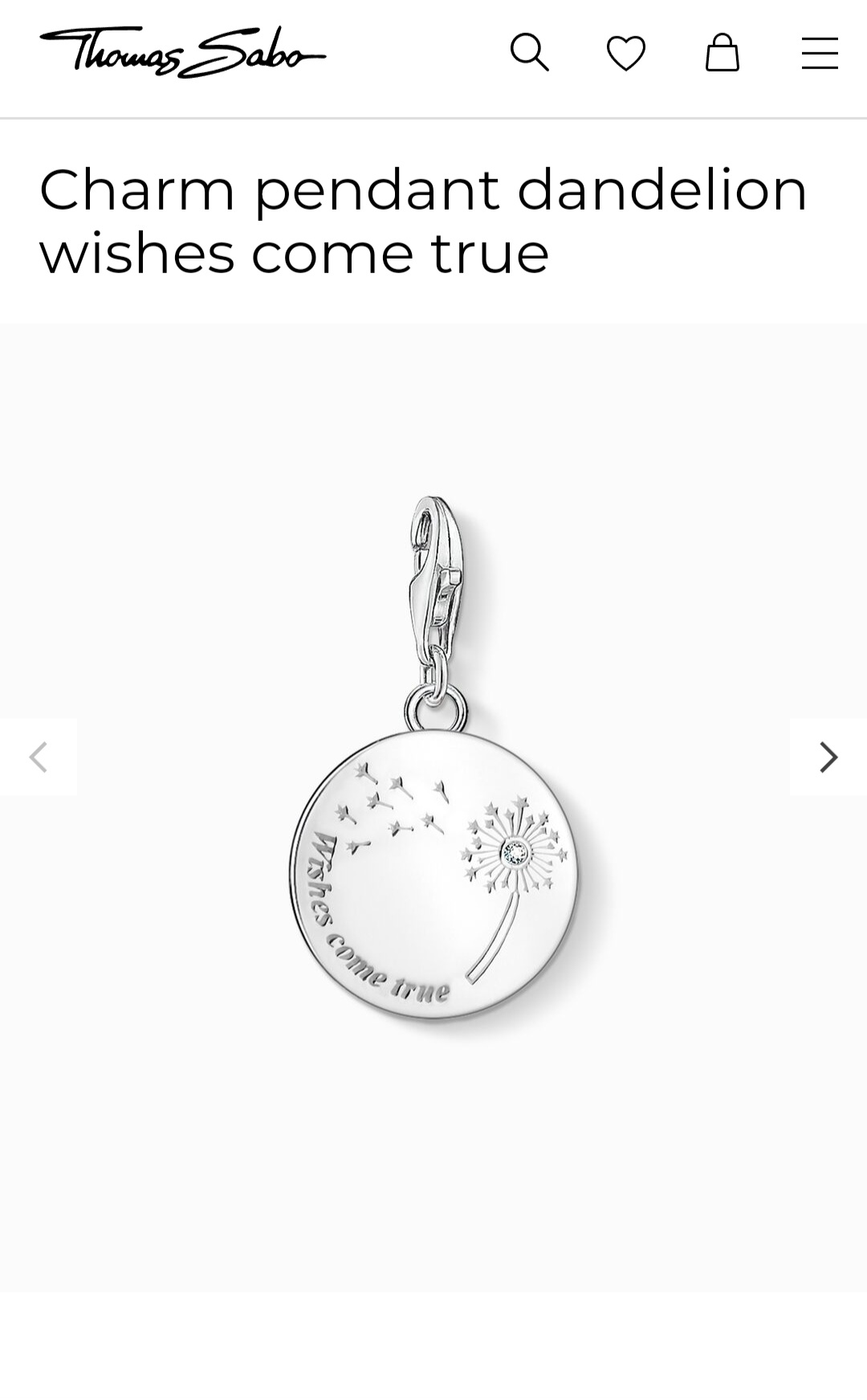Open the shopping bag
Screen dimensions: 867x1400
pos(722,53)
